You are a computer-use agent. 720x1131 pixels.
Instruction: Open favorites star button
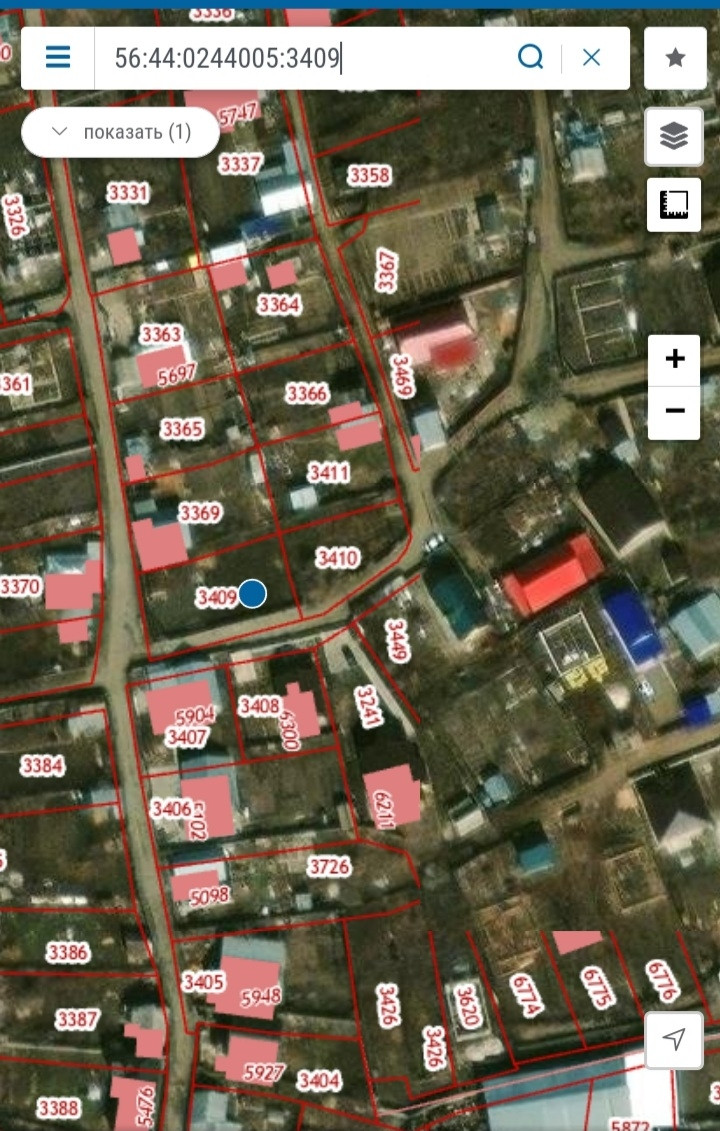click(x=675, y=57)
